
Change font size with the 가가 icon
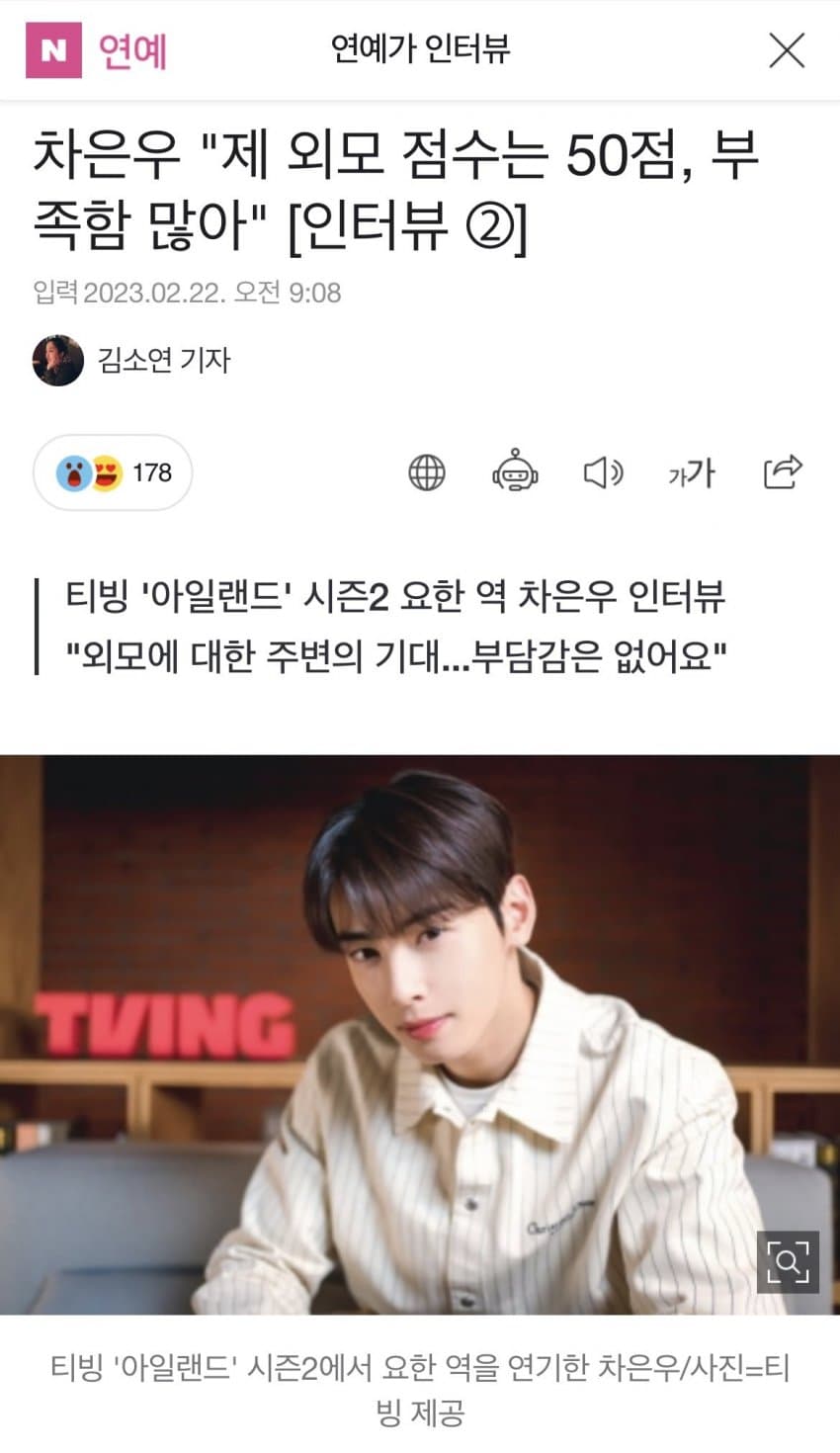point(691,473)
